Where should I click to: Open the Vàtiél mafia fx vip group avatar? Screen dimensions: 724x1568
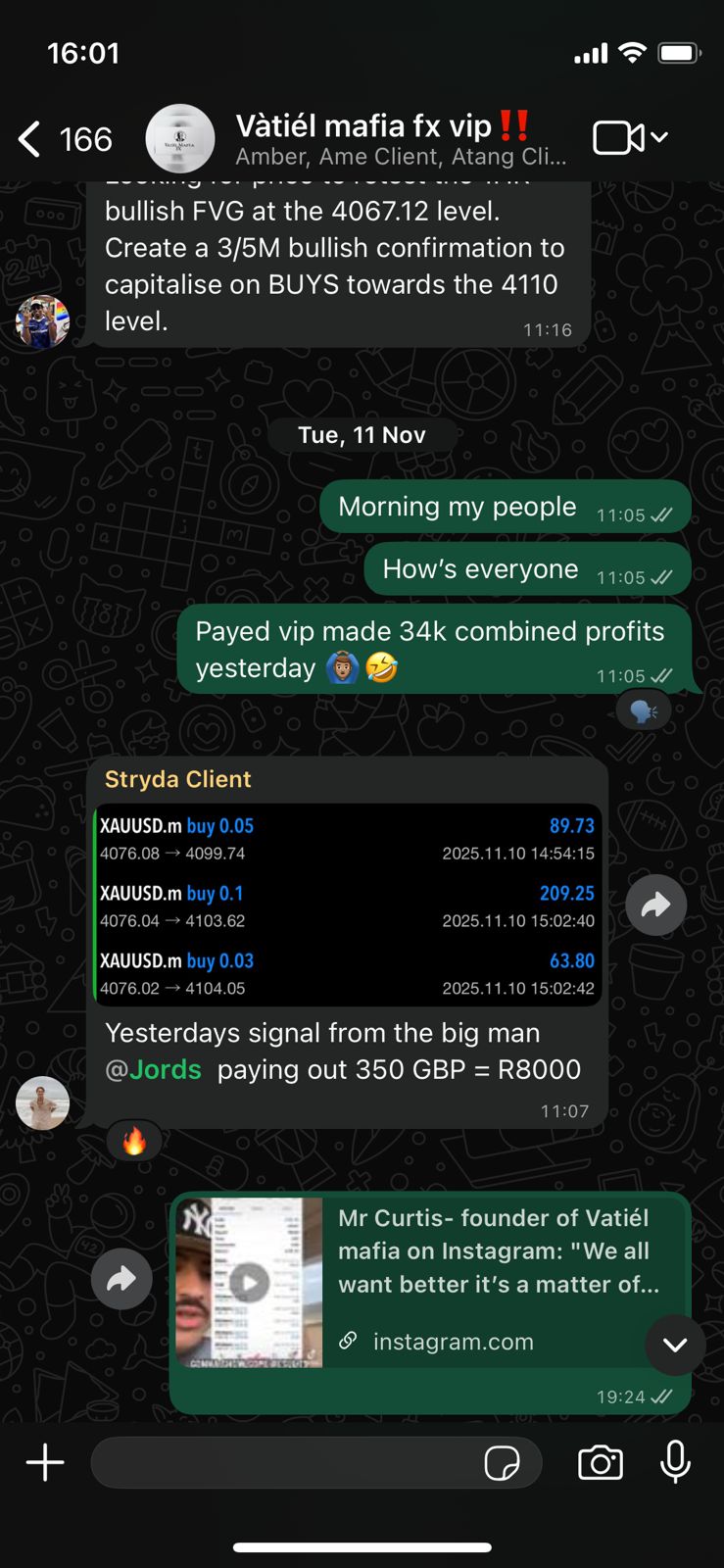pos(180,137)
